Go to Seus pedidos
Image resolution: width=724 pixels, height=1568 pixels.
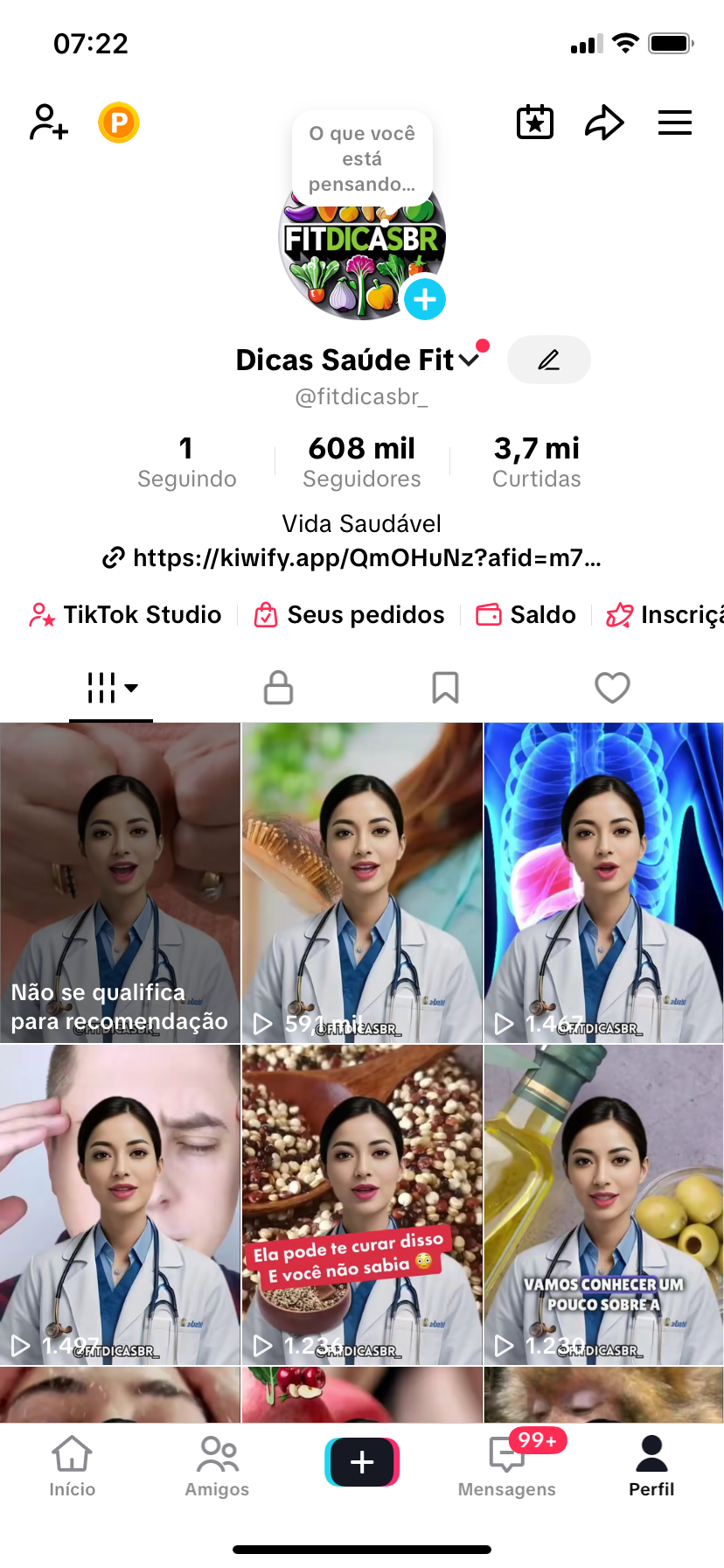350,615
